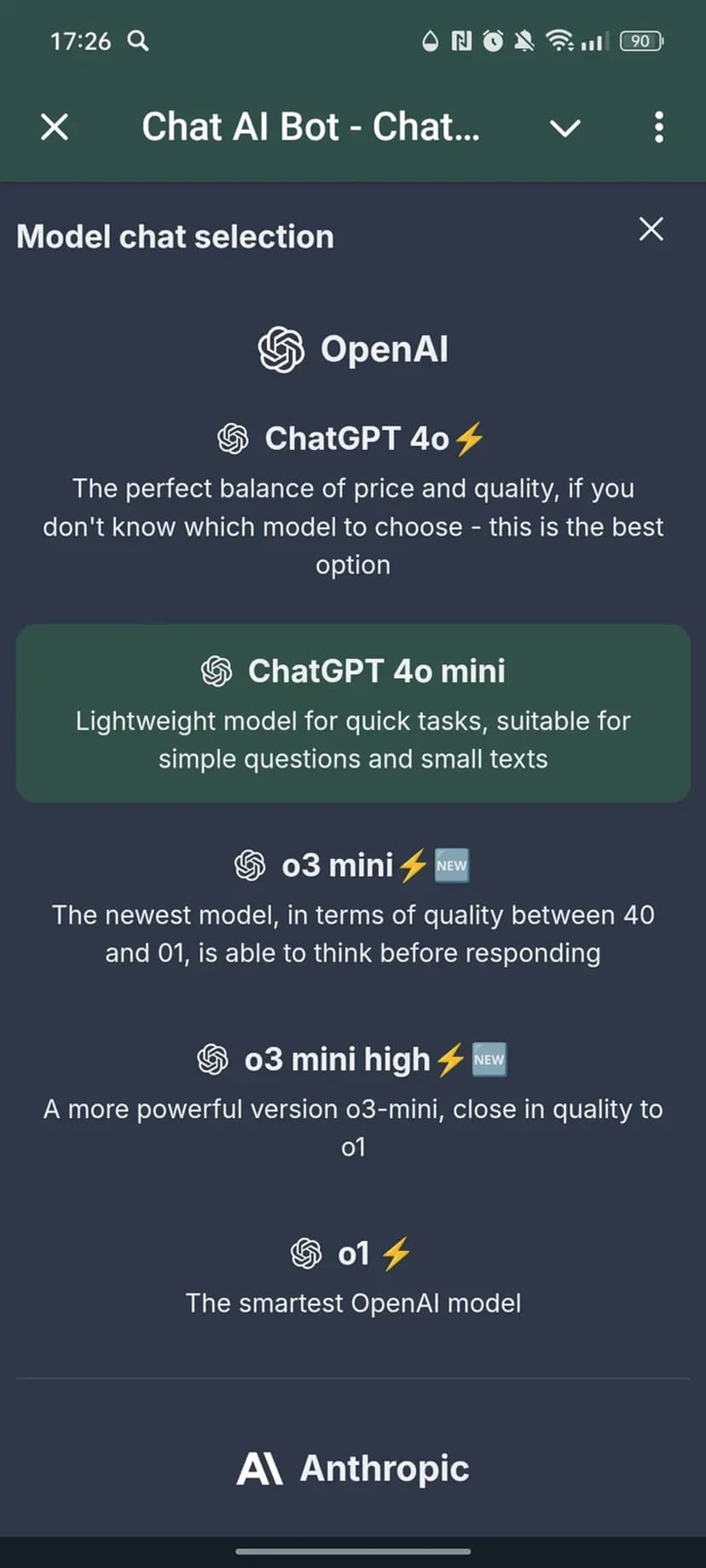Viewport: 706px width, 1568px height.
Task: Select the o3 mini high model
Action: coord(353,1100)
